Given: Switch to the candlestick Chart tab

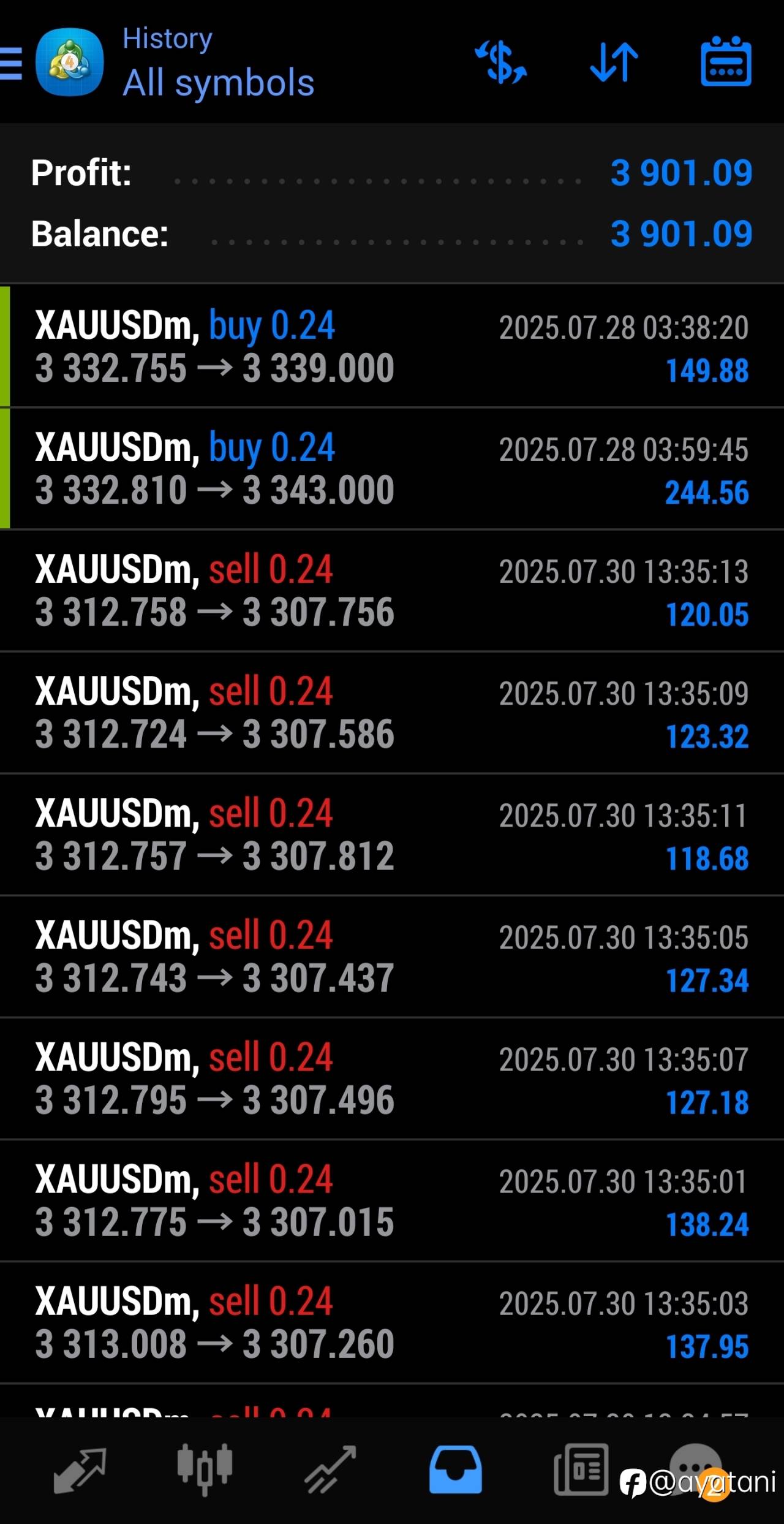Looking at the screenshot, I should pyautogui.click(x=205, y=1469).
